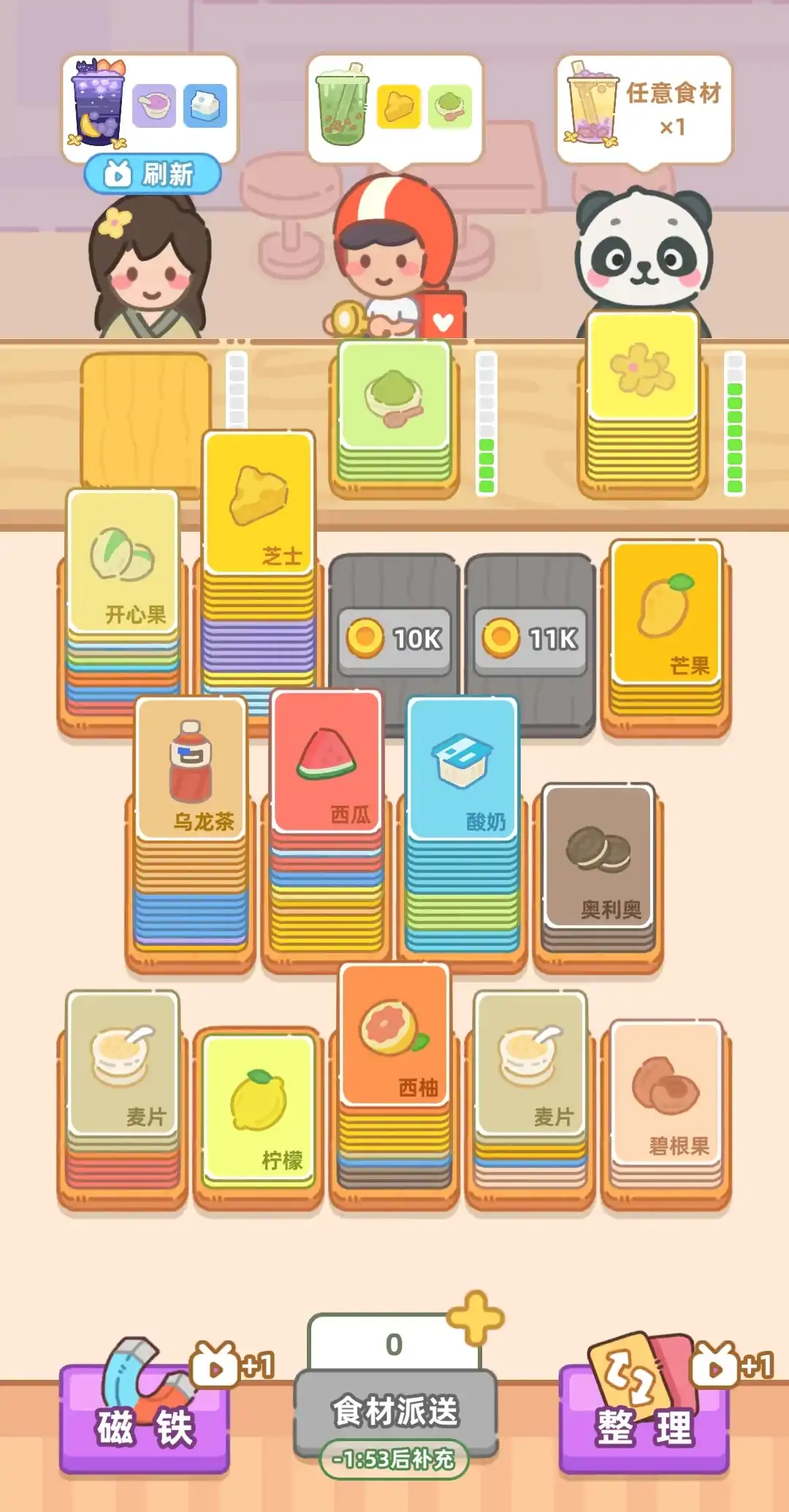
Task: Pick the 乌龙茶 oolong tea card
Action: [191, 767]
